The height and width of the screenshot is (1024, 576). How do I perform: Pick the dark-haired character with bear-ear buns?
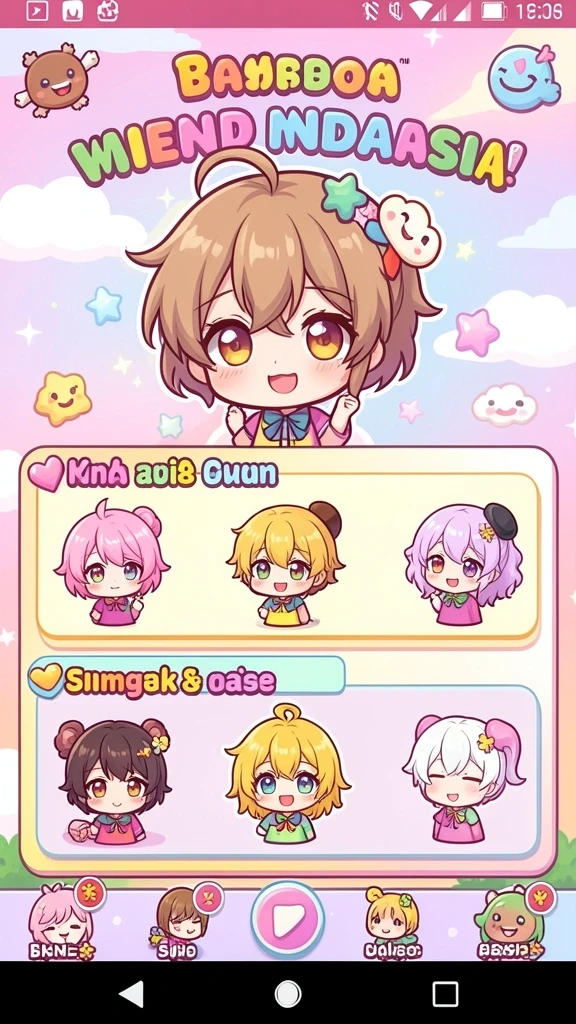pos(113,780)
